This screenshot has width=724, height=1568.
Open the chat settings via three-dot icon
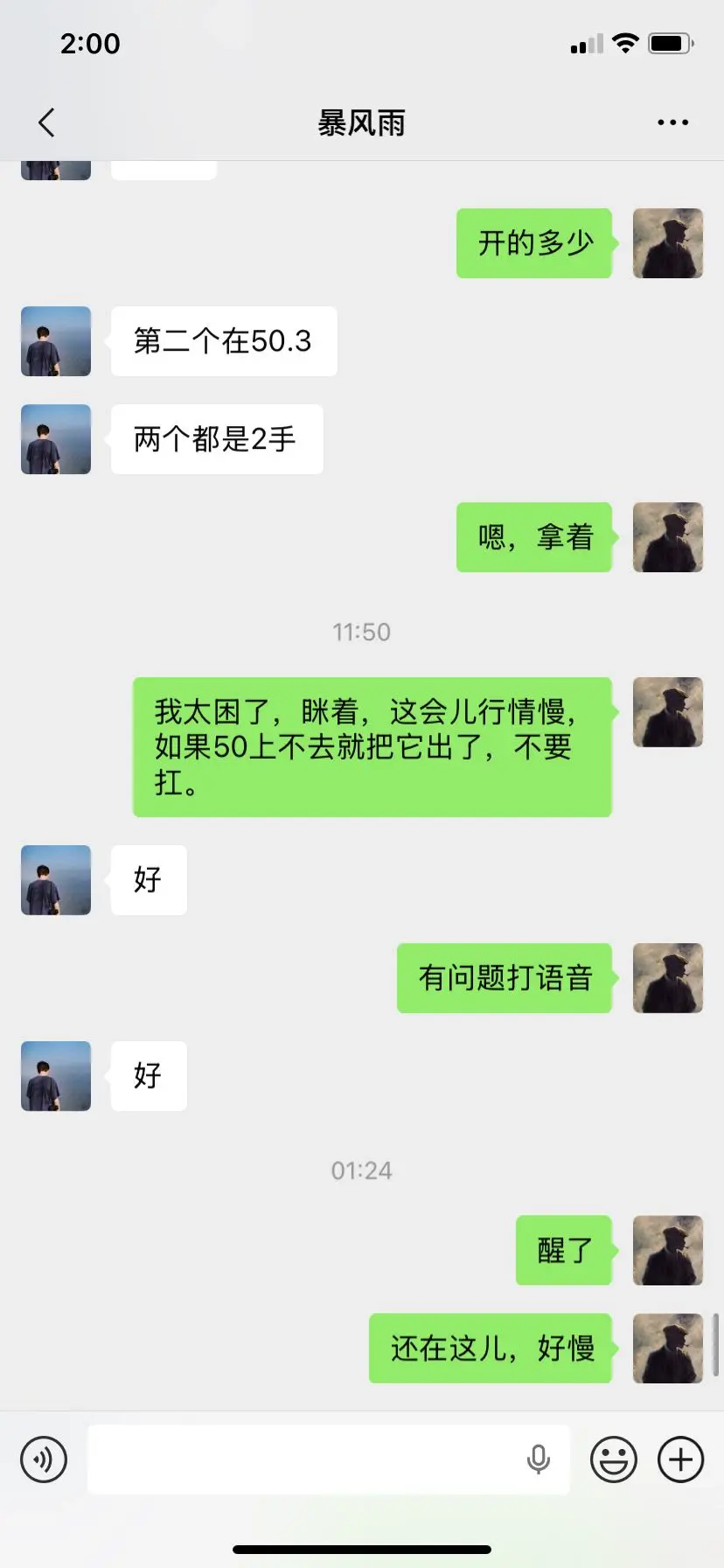click(x=672, y=122)
